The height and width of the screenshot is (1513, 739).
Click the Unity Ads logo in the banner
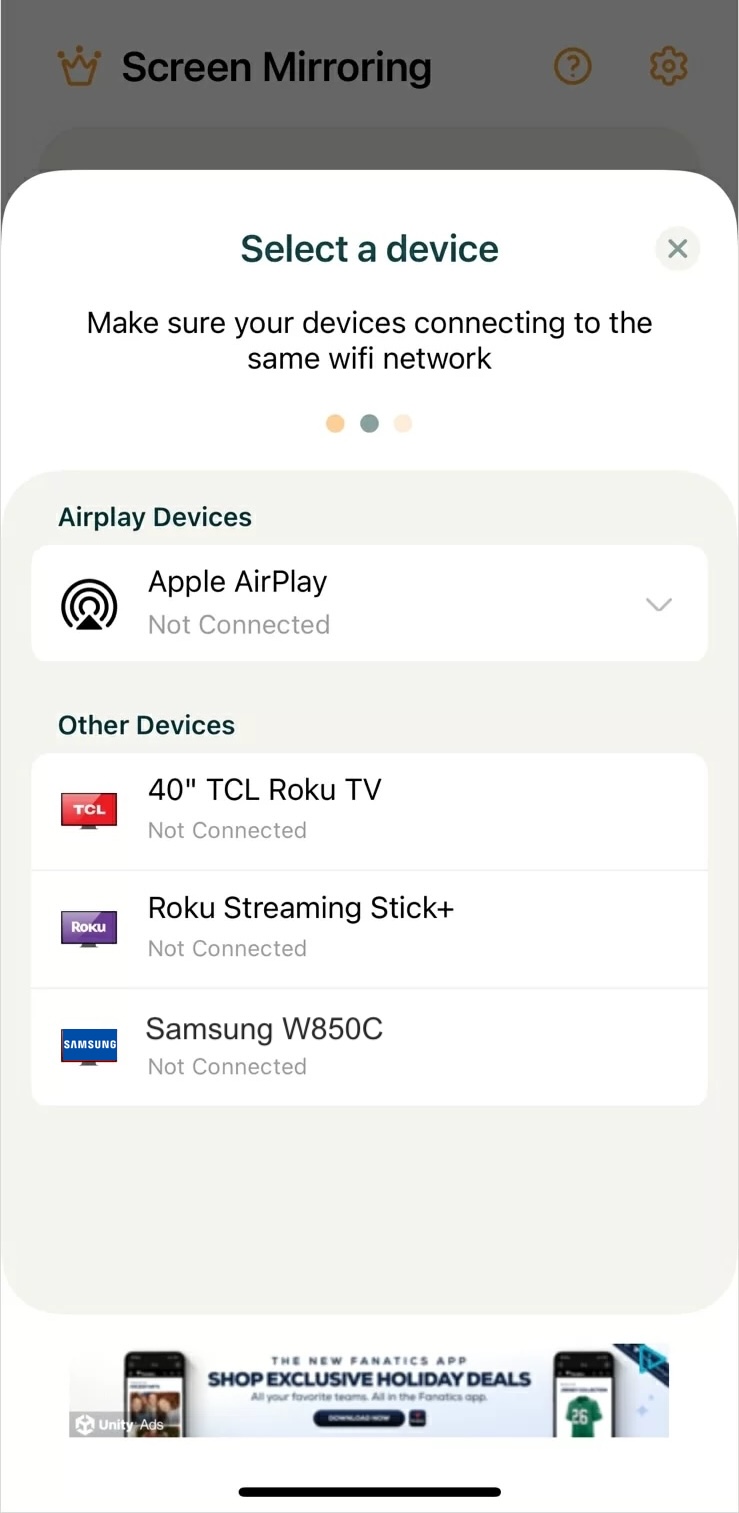tap(110, 1424)
